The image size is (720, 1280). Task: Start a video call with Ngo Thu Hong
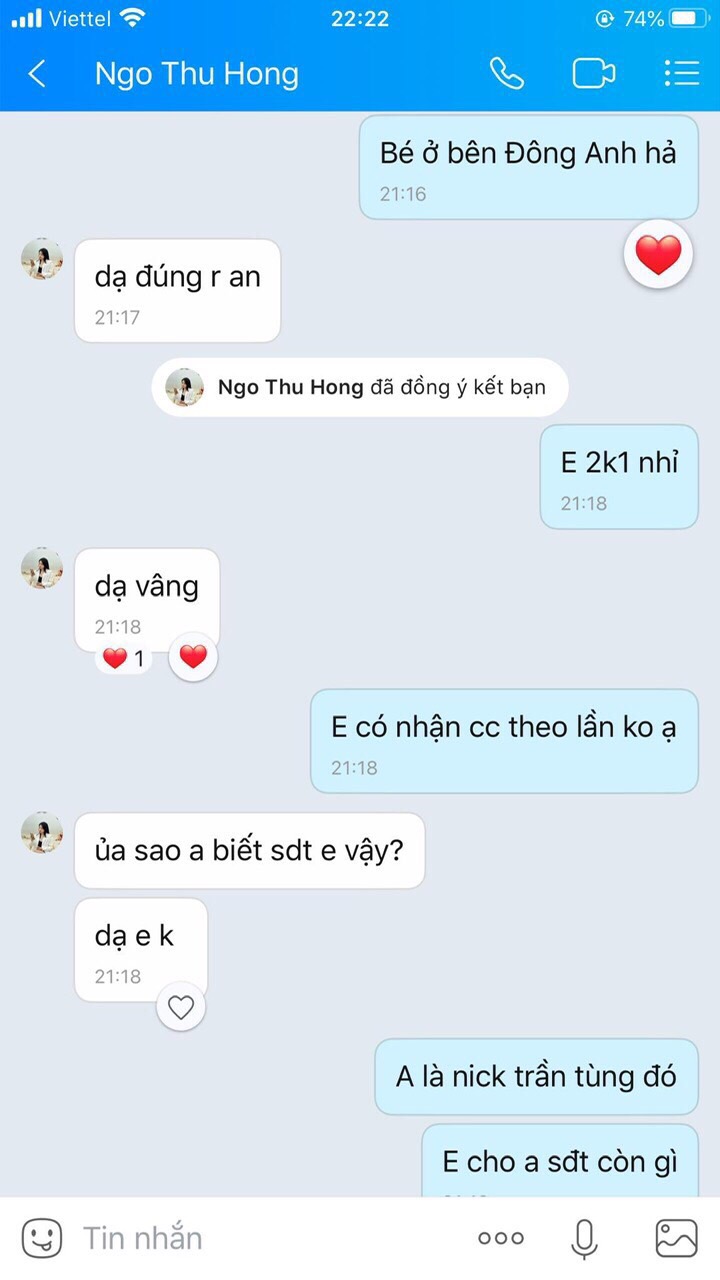coord(593,74)
